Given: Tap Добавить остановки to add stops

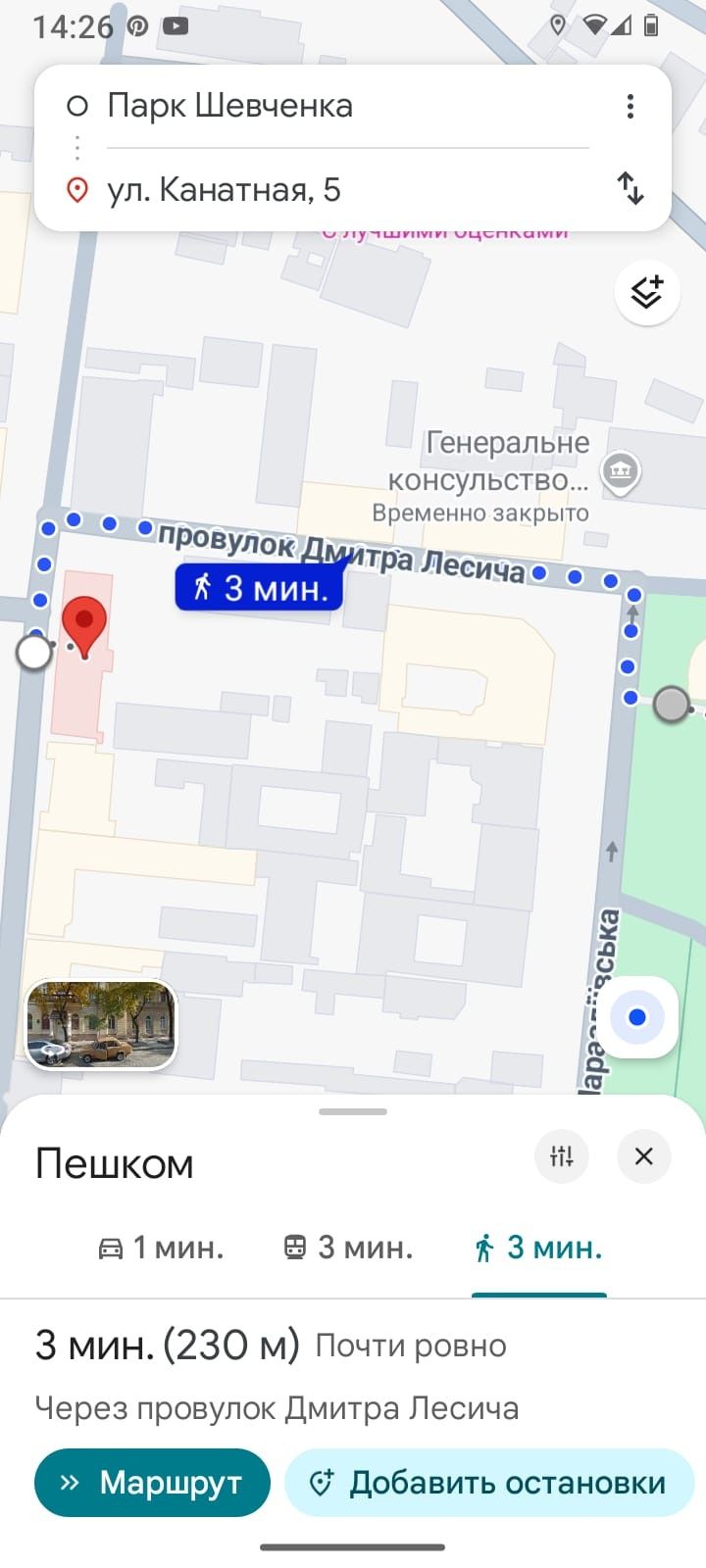Looking at the screenshot, I should 489,1483.
